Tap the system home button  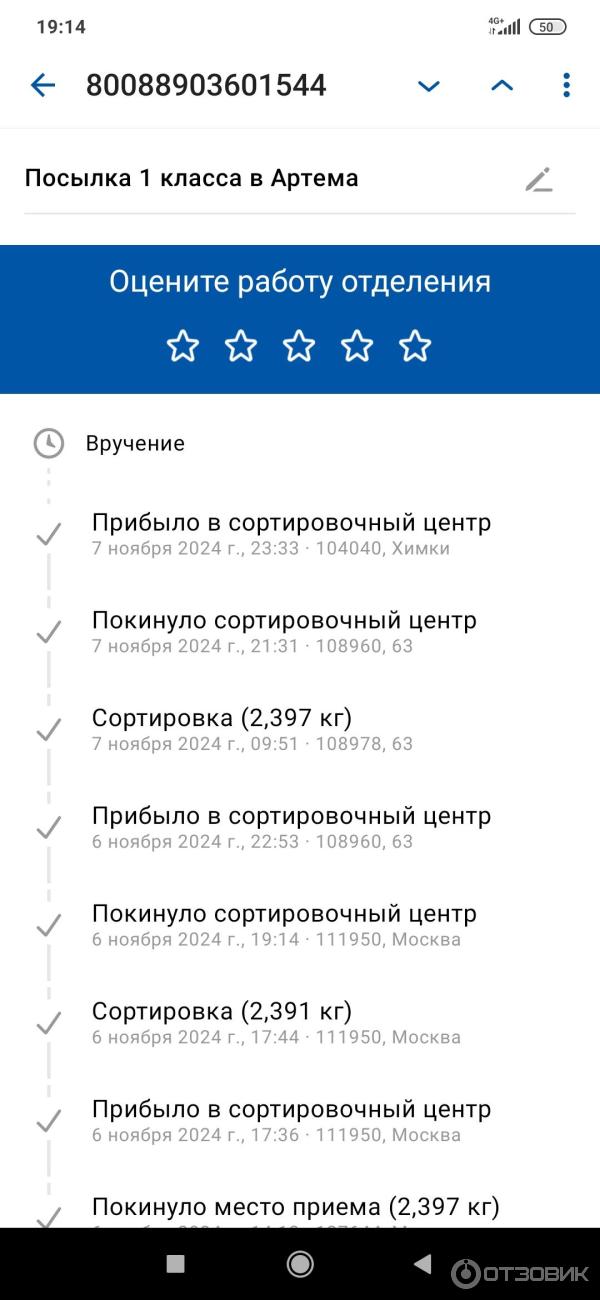tap(299, 1264)
